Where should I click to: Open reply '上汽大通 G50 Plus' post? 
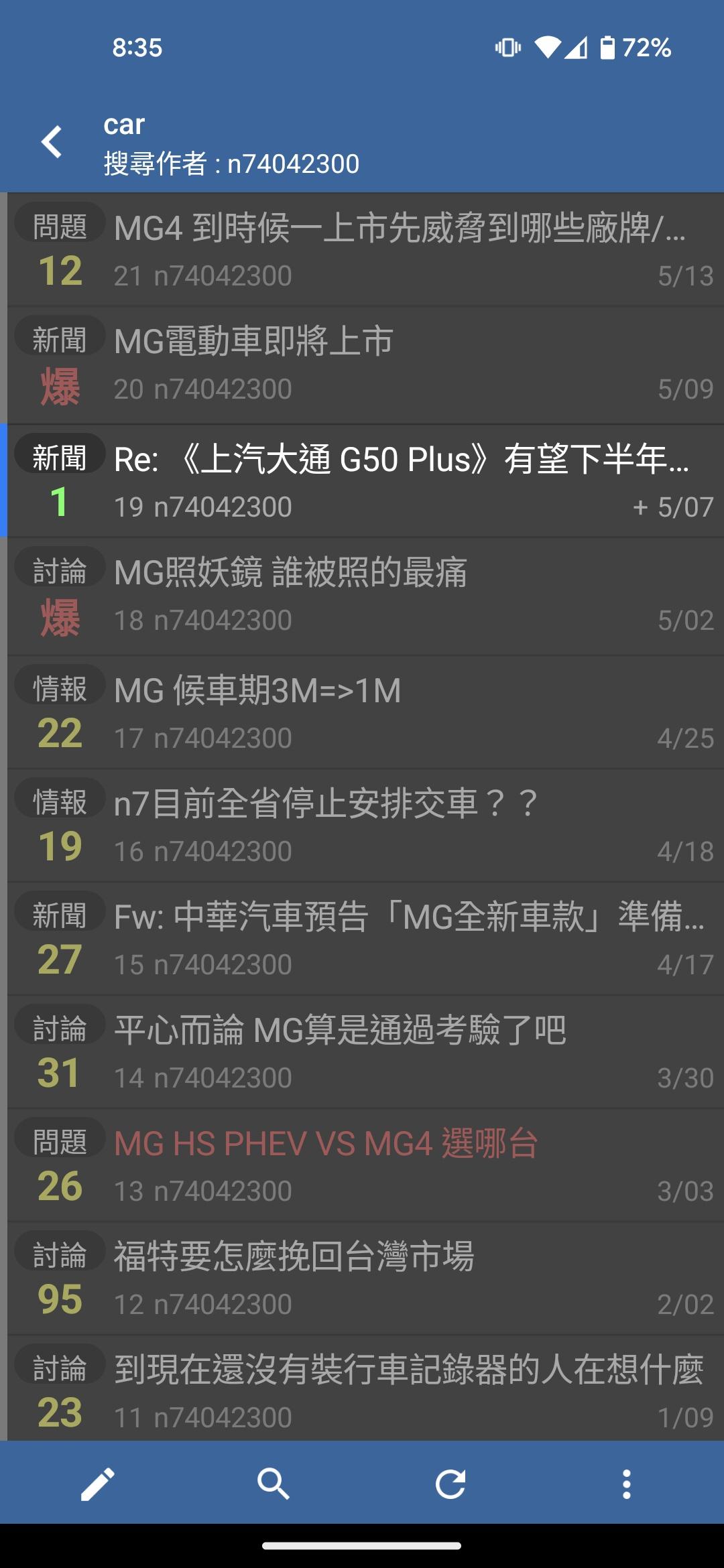(401, 460)
